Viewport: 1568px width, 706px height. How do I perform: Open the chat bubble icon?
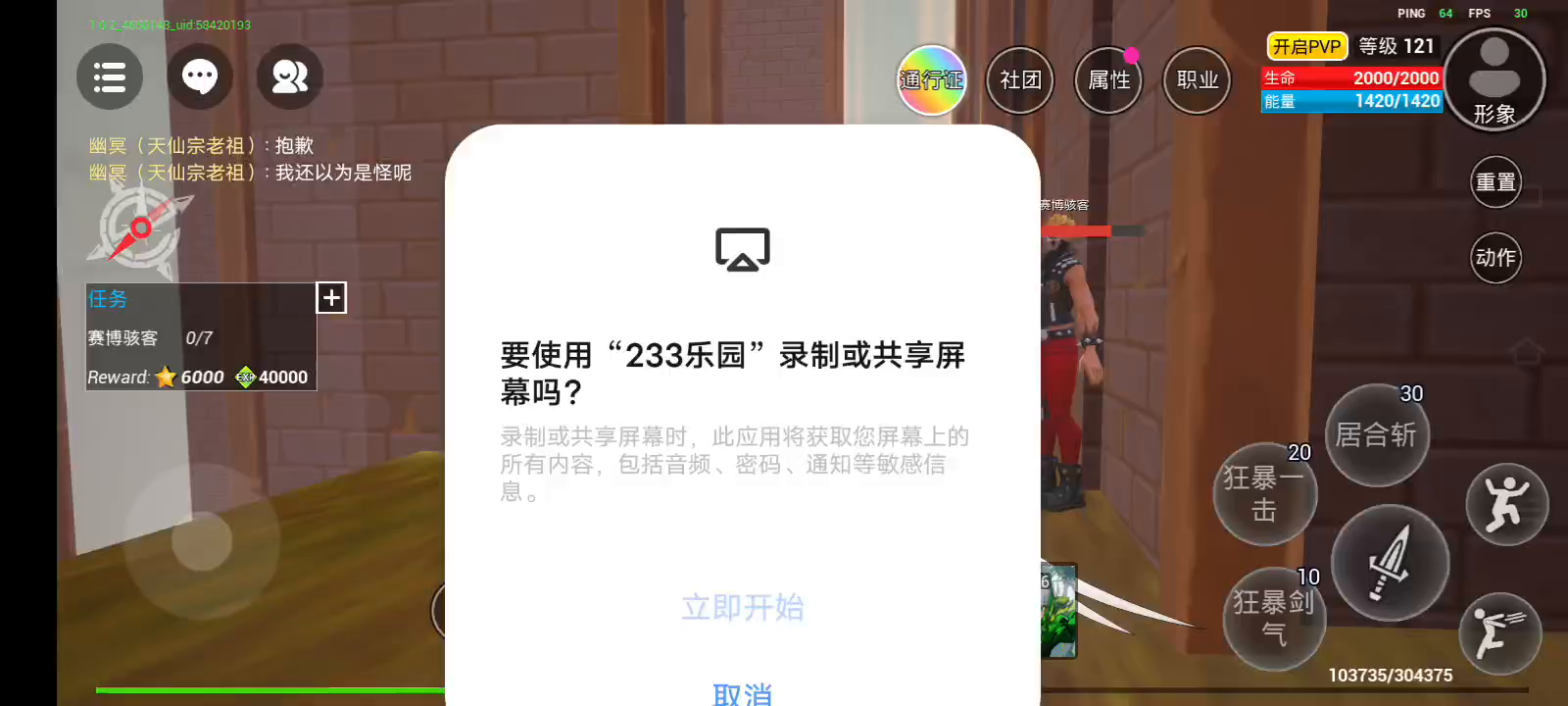(200, 76)
